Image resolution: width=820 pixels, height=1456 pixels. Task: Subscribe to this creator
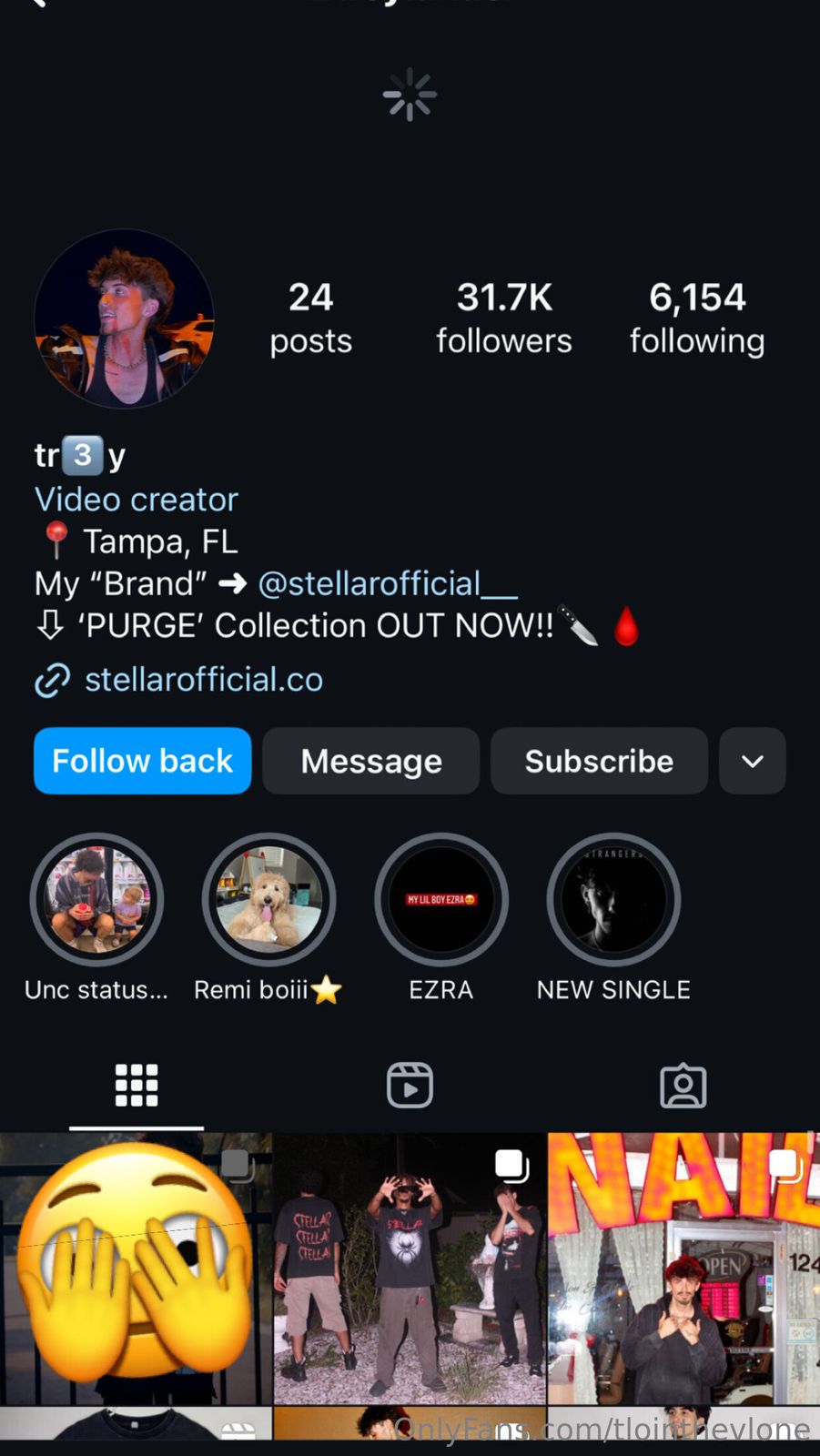pos(599,761)
